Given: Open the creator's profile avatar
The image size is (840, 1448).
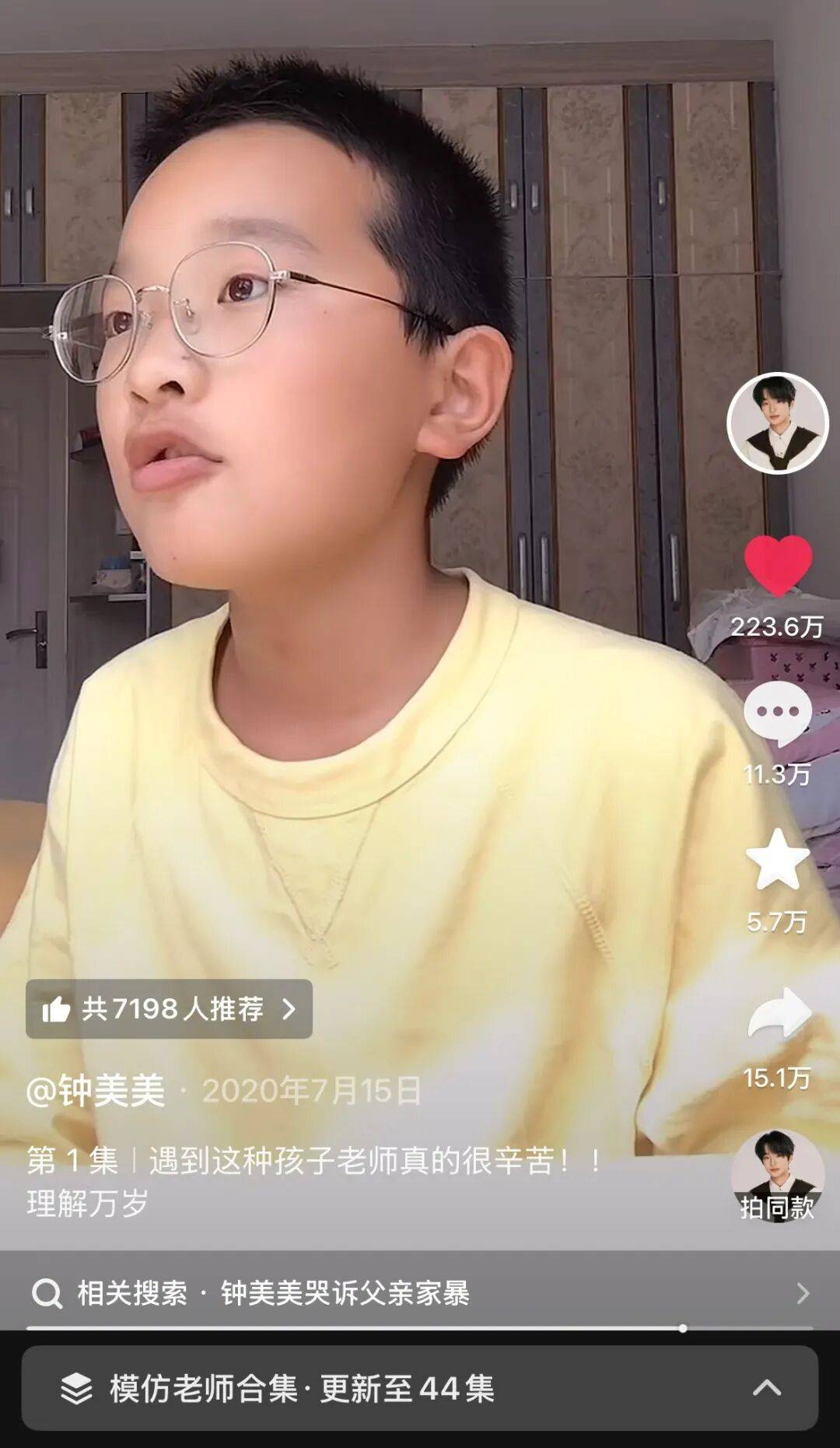Looking at the screenshot, I should pos(777,423).
